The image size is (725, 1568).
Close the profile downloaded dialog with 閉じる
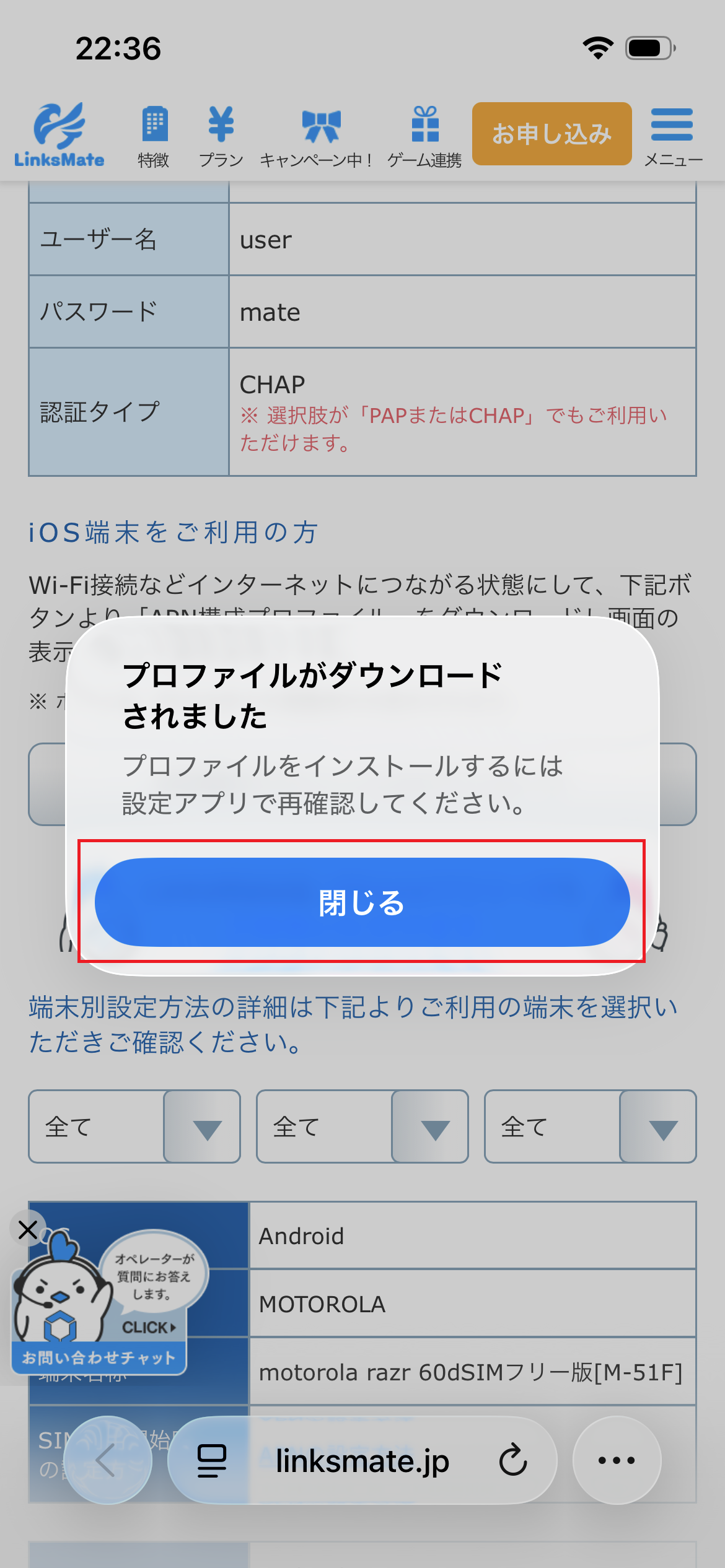362,903
